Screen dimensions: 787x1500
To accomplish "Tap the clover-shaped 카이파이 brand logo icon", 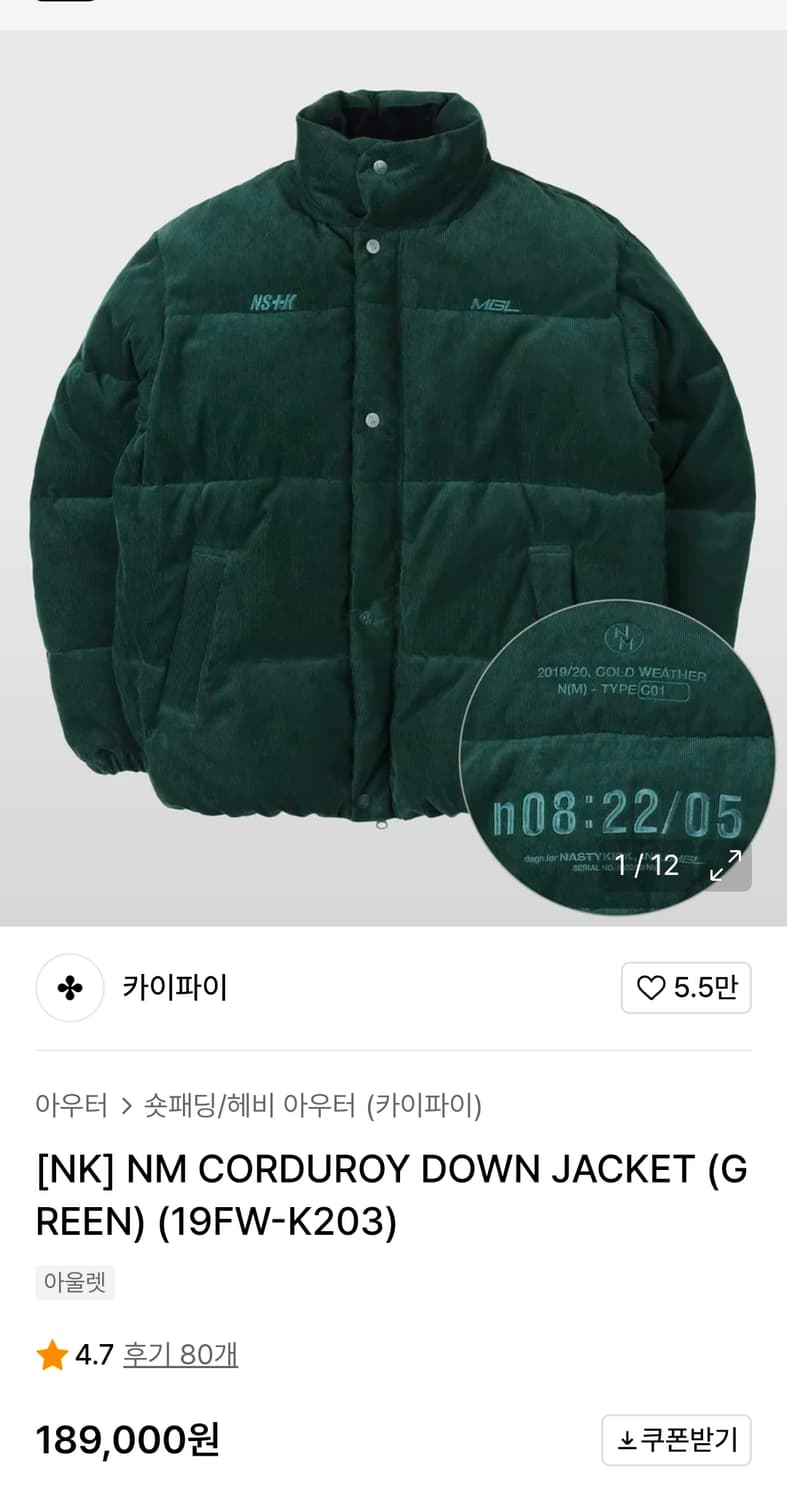I will (70, 987).
